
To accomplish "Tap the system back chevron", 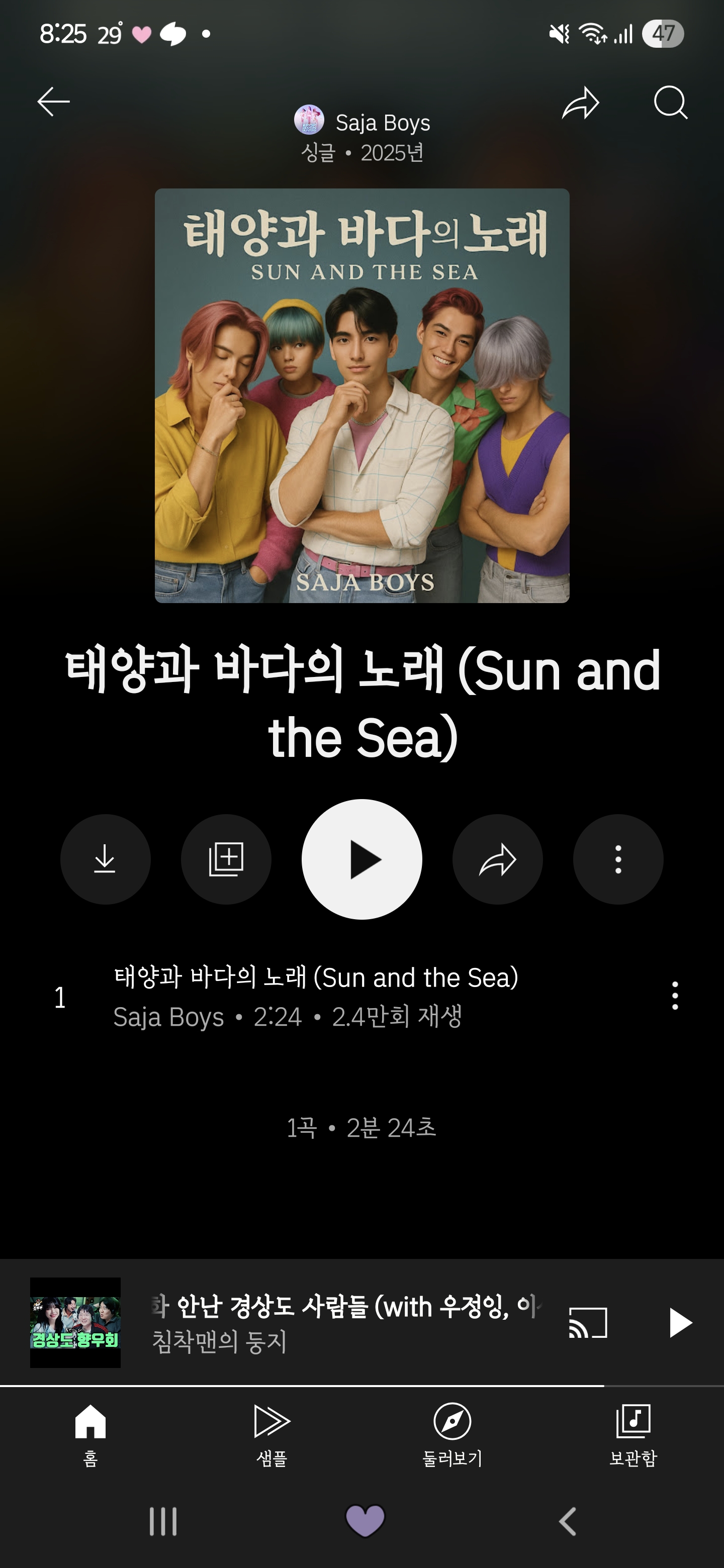I will 568,1521.
